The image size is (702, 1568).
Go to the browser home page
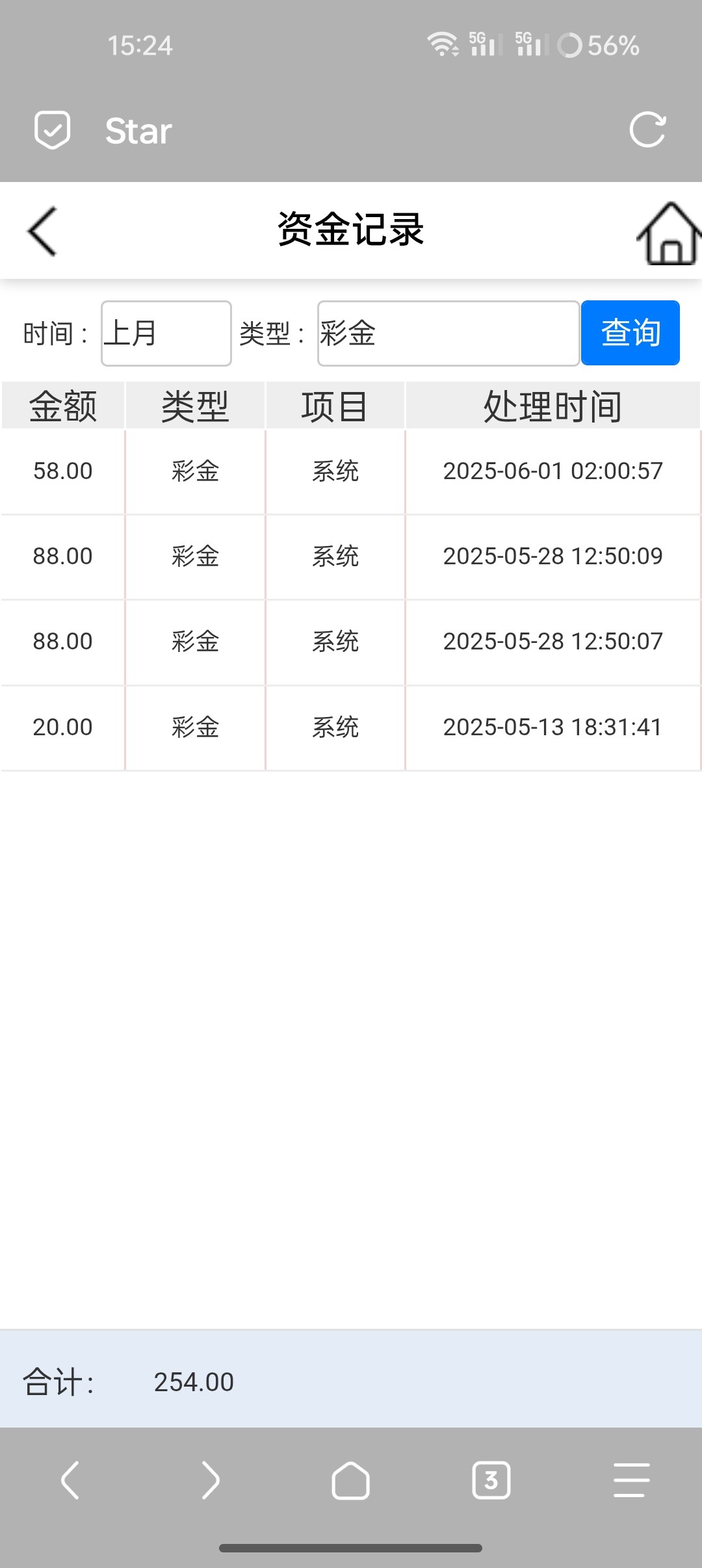click(x=350, y=1480)
